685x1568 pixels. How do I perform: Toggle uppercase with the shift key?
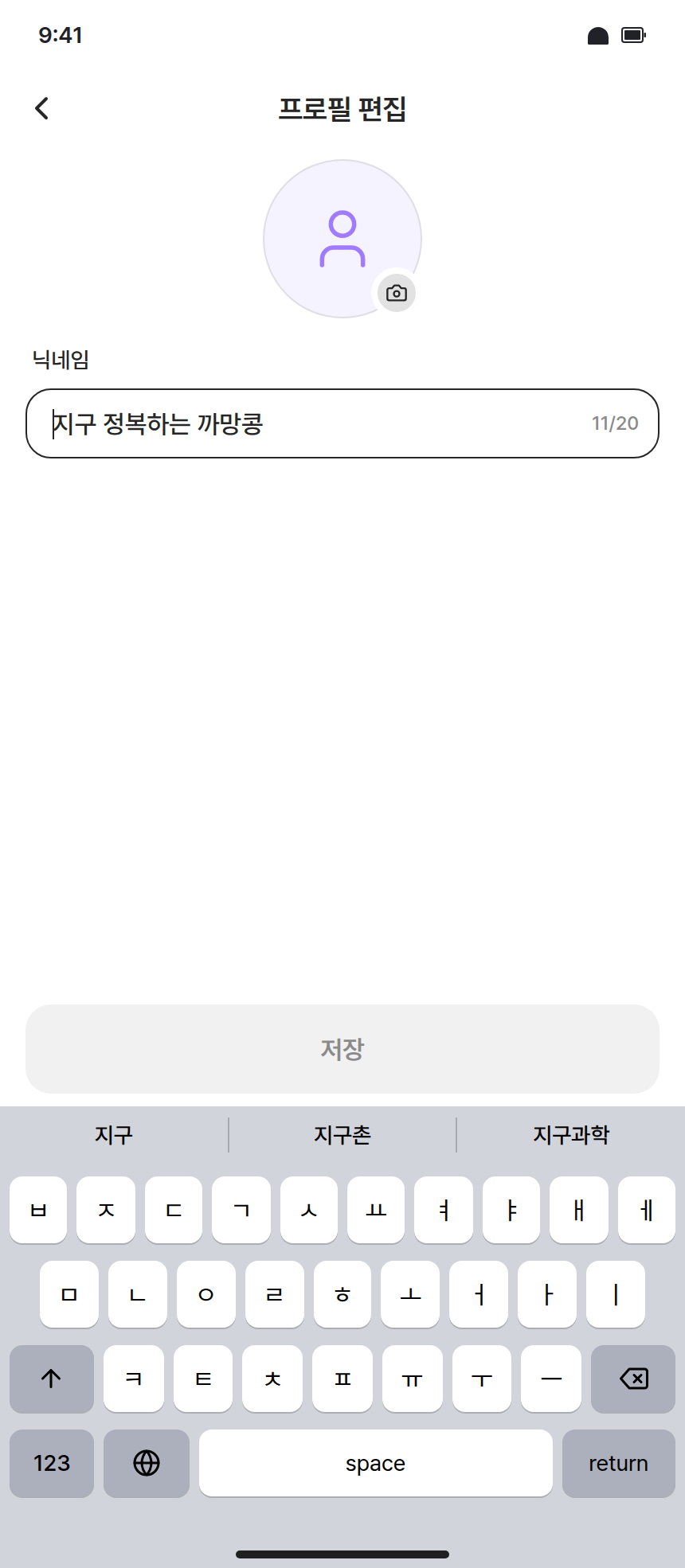(x=51, y=1379)
